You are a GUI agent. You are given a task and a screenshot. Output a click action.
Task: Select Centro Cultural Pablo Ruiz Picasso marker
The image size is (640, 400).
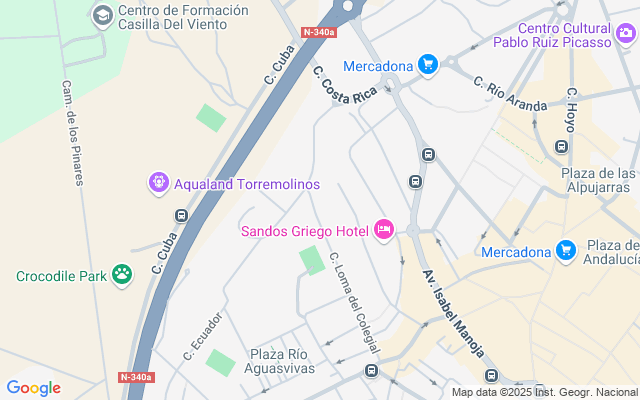point(626,34)
